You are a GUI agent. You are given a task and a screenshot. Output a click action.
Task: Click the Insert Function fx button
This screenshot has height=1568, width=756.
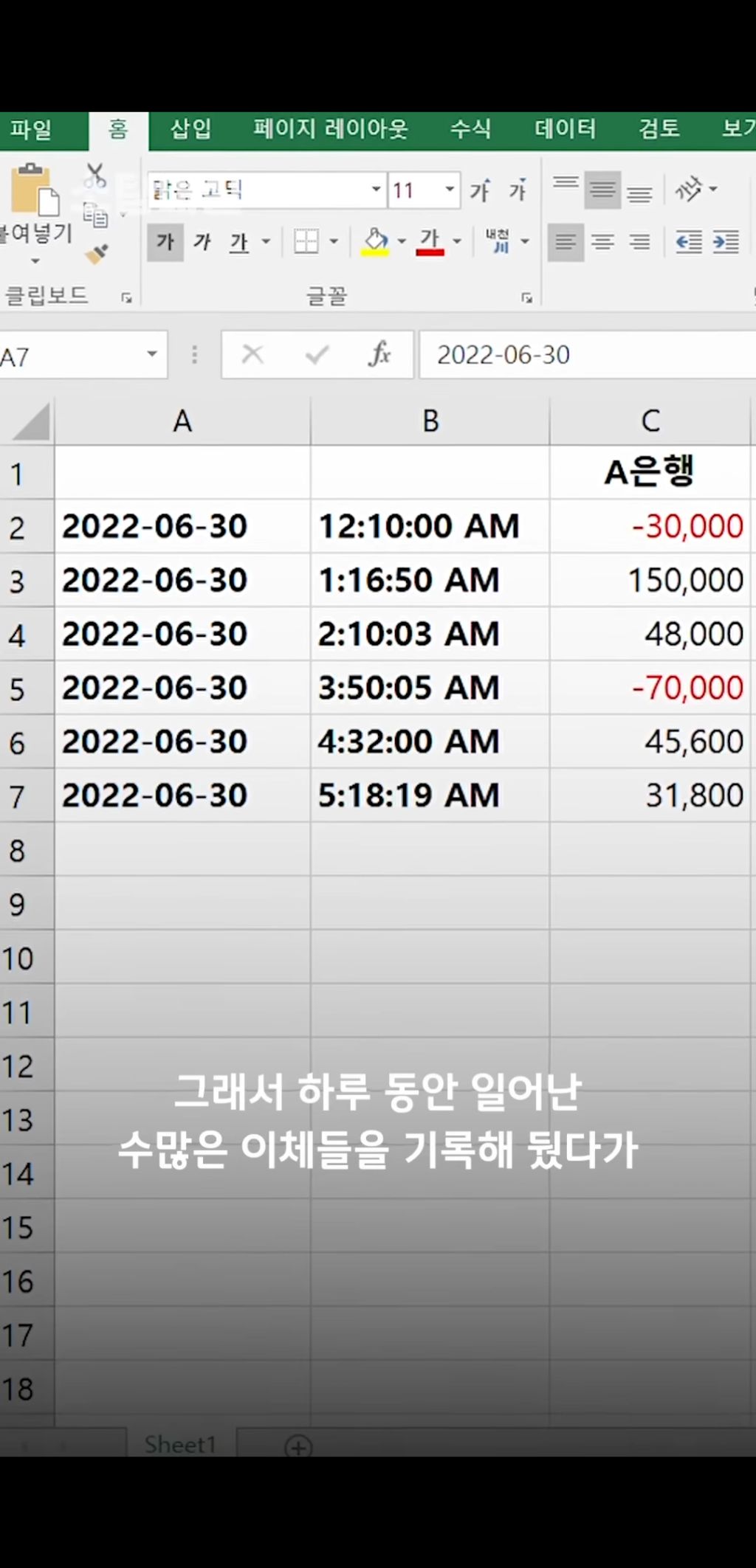379,355
